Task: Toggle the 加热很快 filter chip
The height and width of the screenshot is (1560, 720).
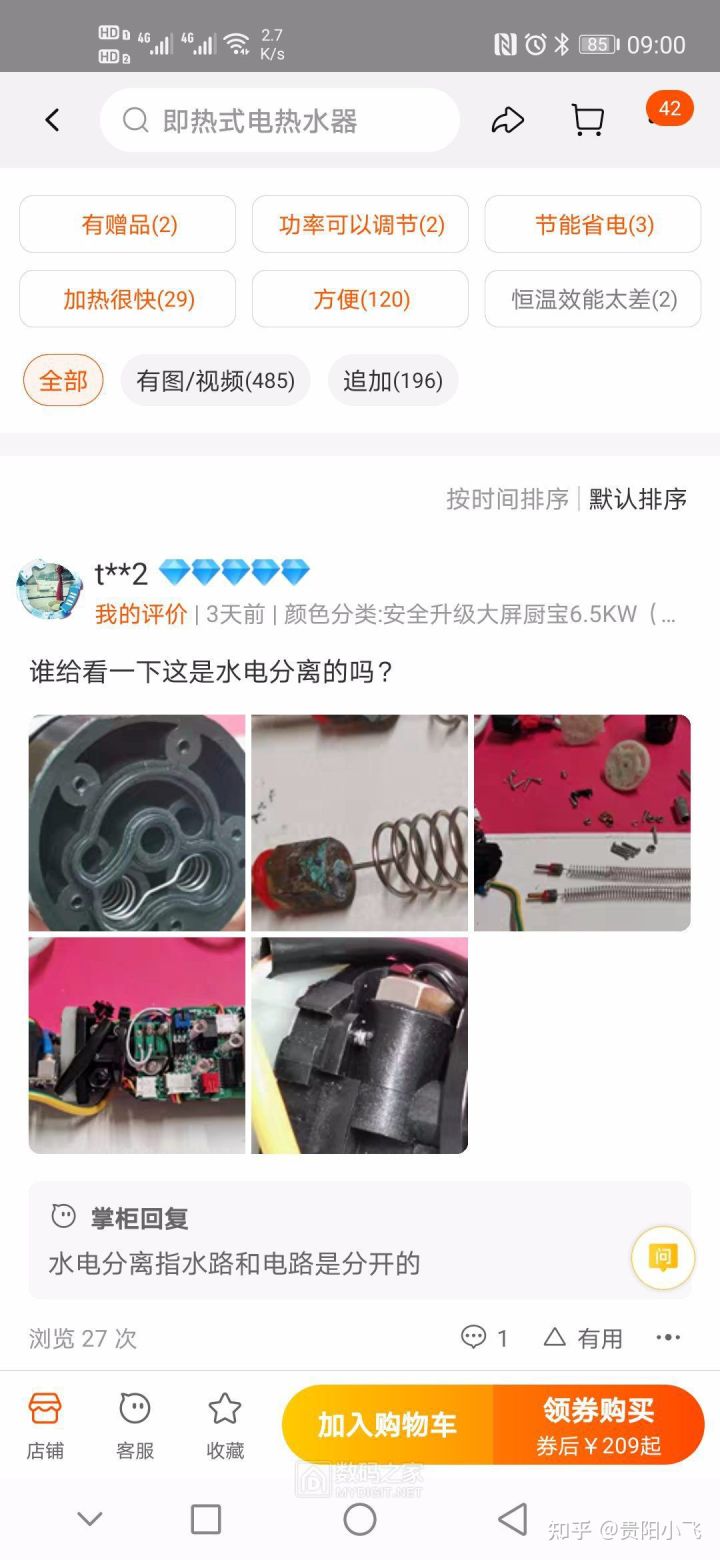Action: (127, 299)
